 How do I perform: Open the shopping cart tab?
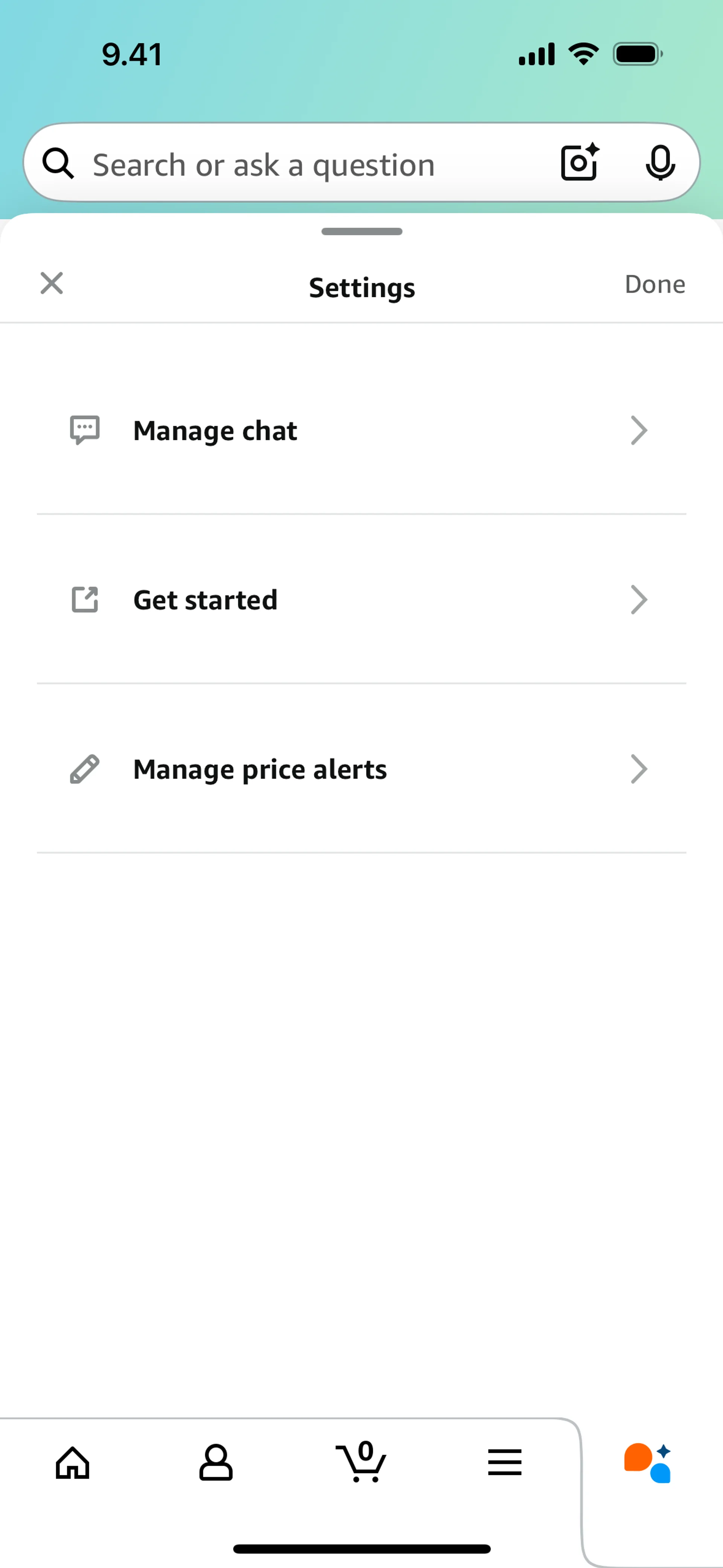(361, 1462)
